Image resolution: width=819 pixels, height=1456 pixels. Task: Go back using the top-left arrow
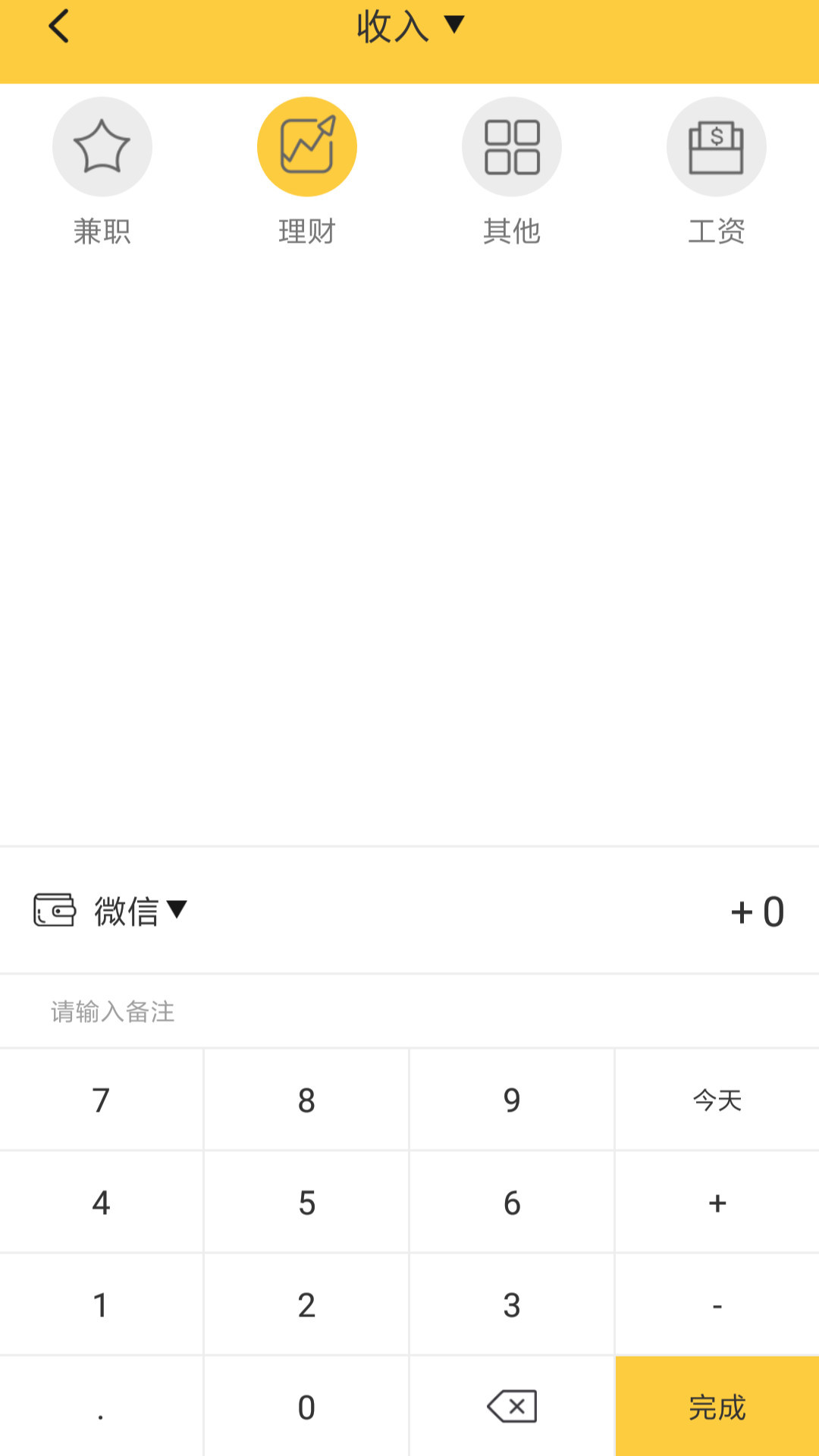(58, 27)
